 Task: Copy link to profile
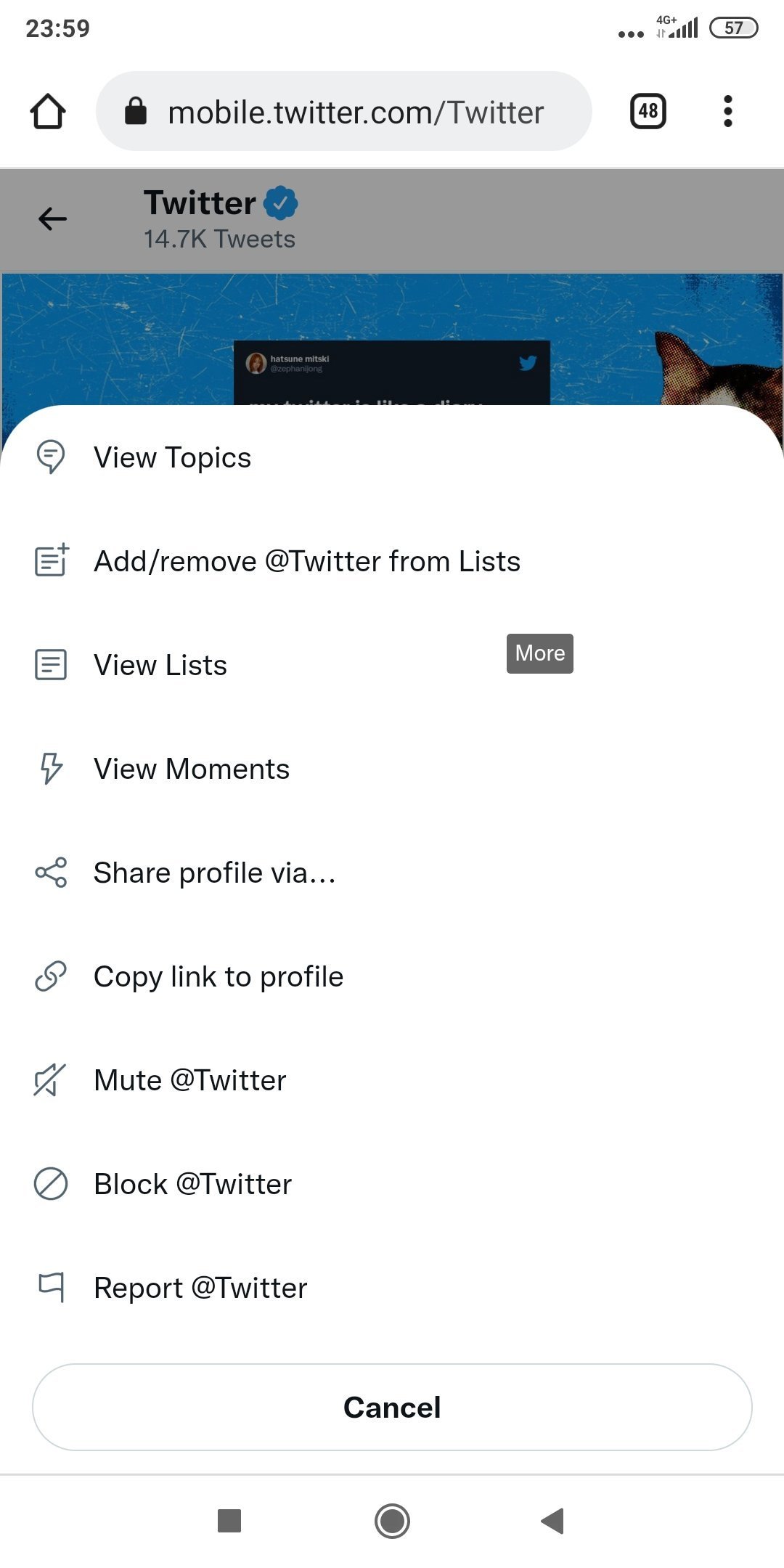(392, 976)
